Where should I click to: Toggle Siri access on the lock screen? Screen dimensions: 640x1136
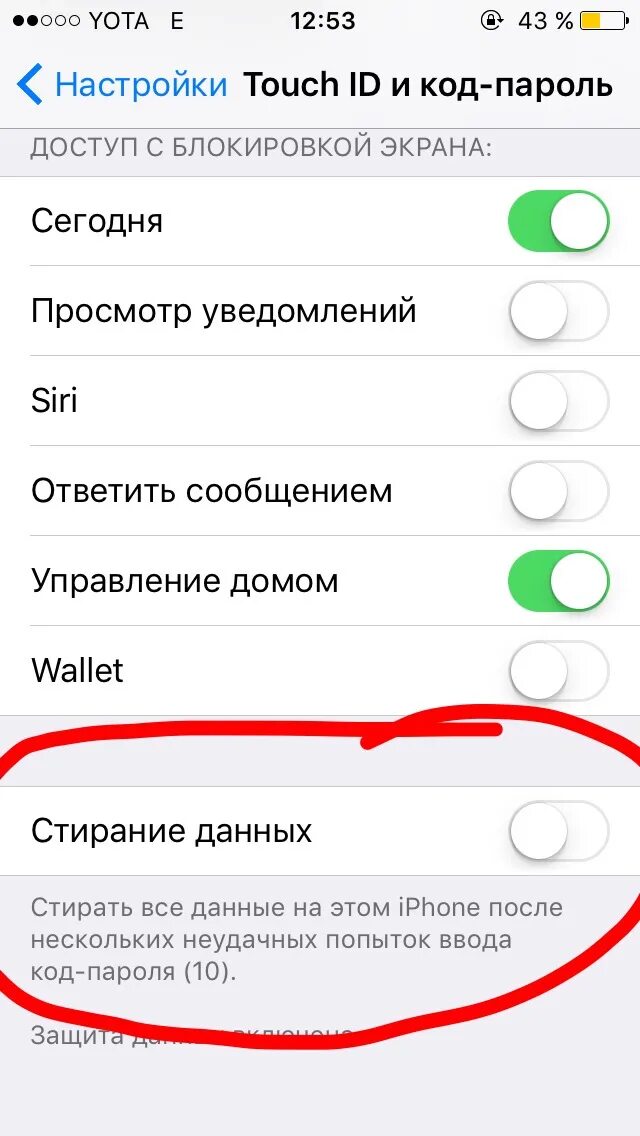point(559,401)
